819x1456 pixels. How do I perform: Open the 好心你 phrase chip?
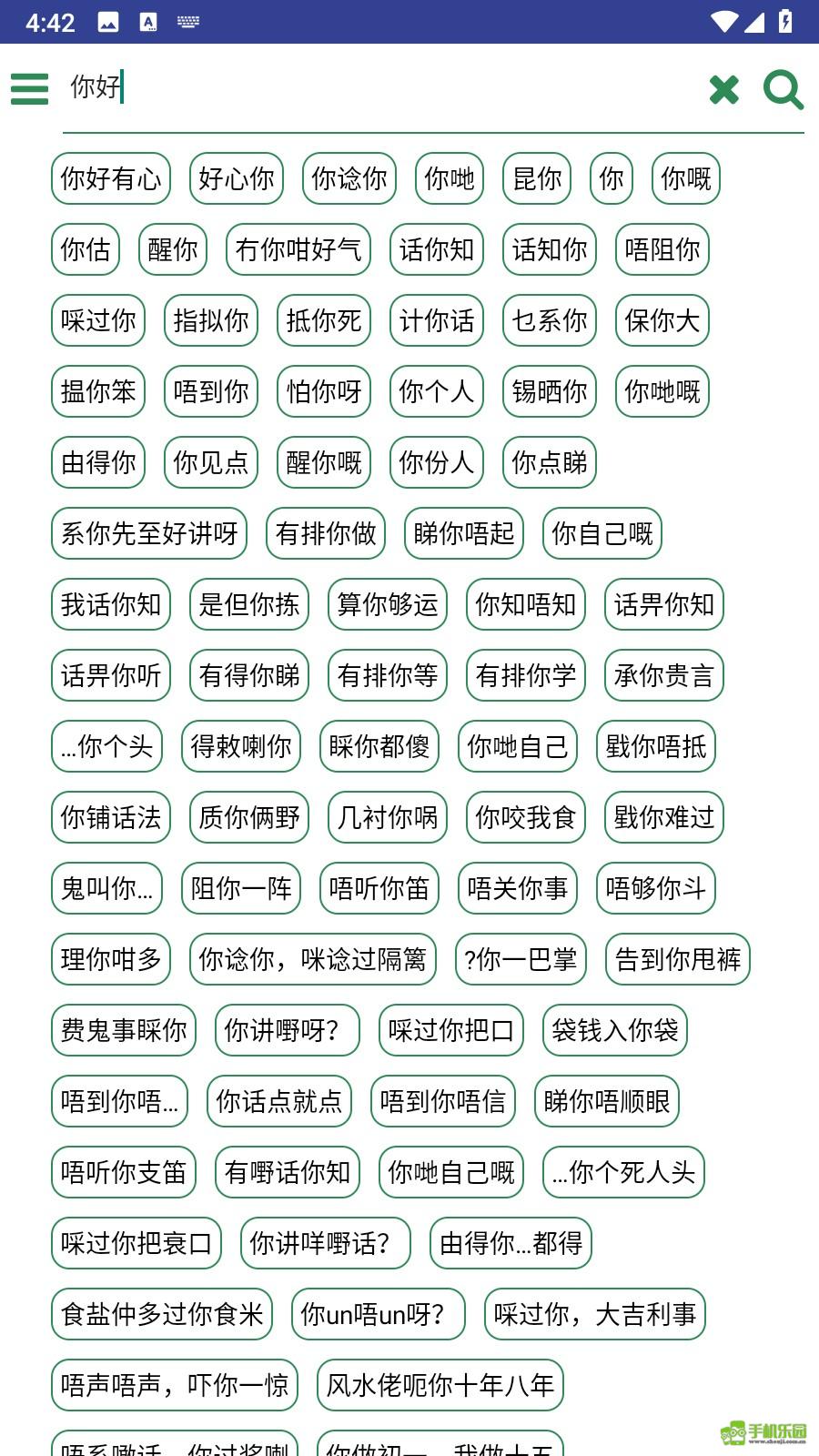tap(237, 178)
